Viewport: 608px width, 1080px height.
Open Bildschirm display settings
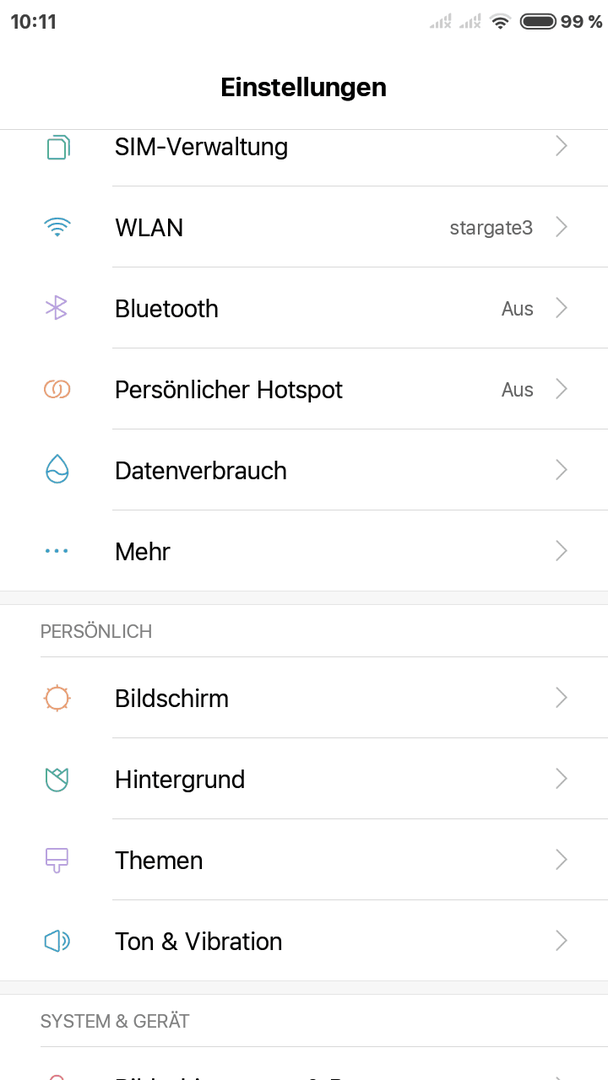click(304, 698)
